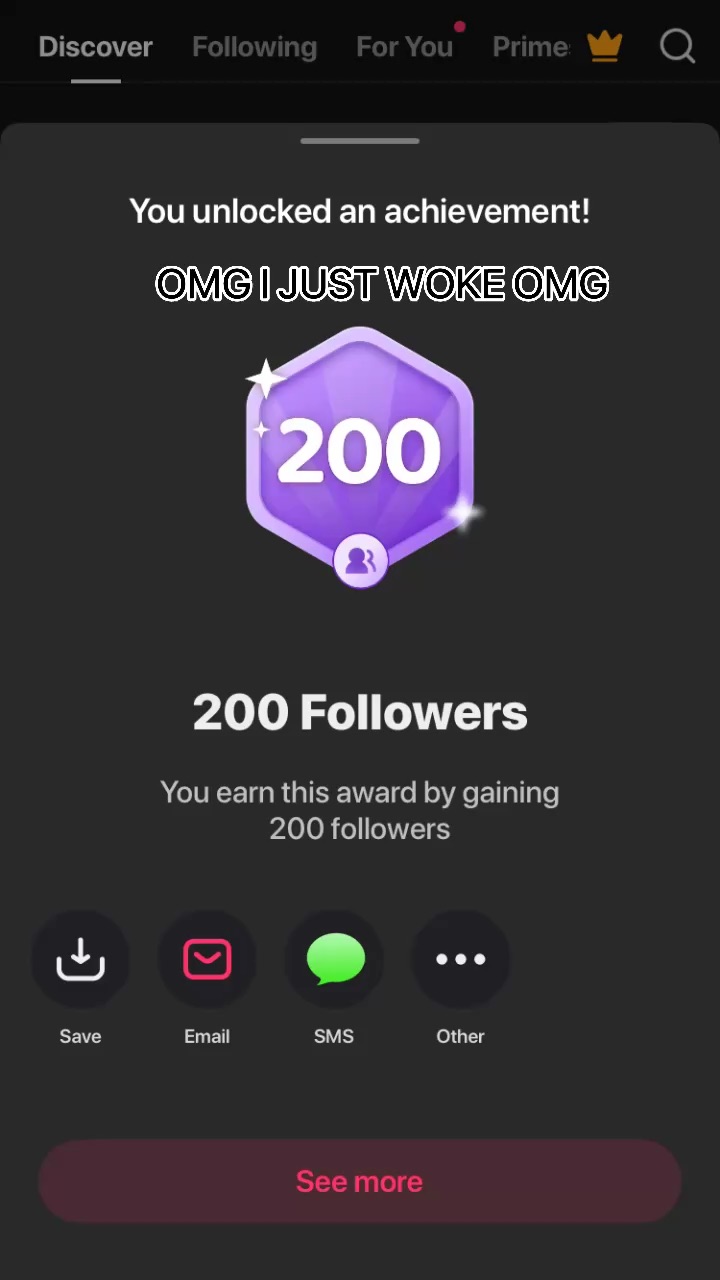Switch to the For You tab
Image resolution: width=720 pixels, height=1280 pixels.
[404, 47]
